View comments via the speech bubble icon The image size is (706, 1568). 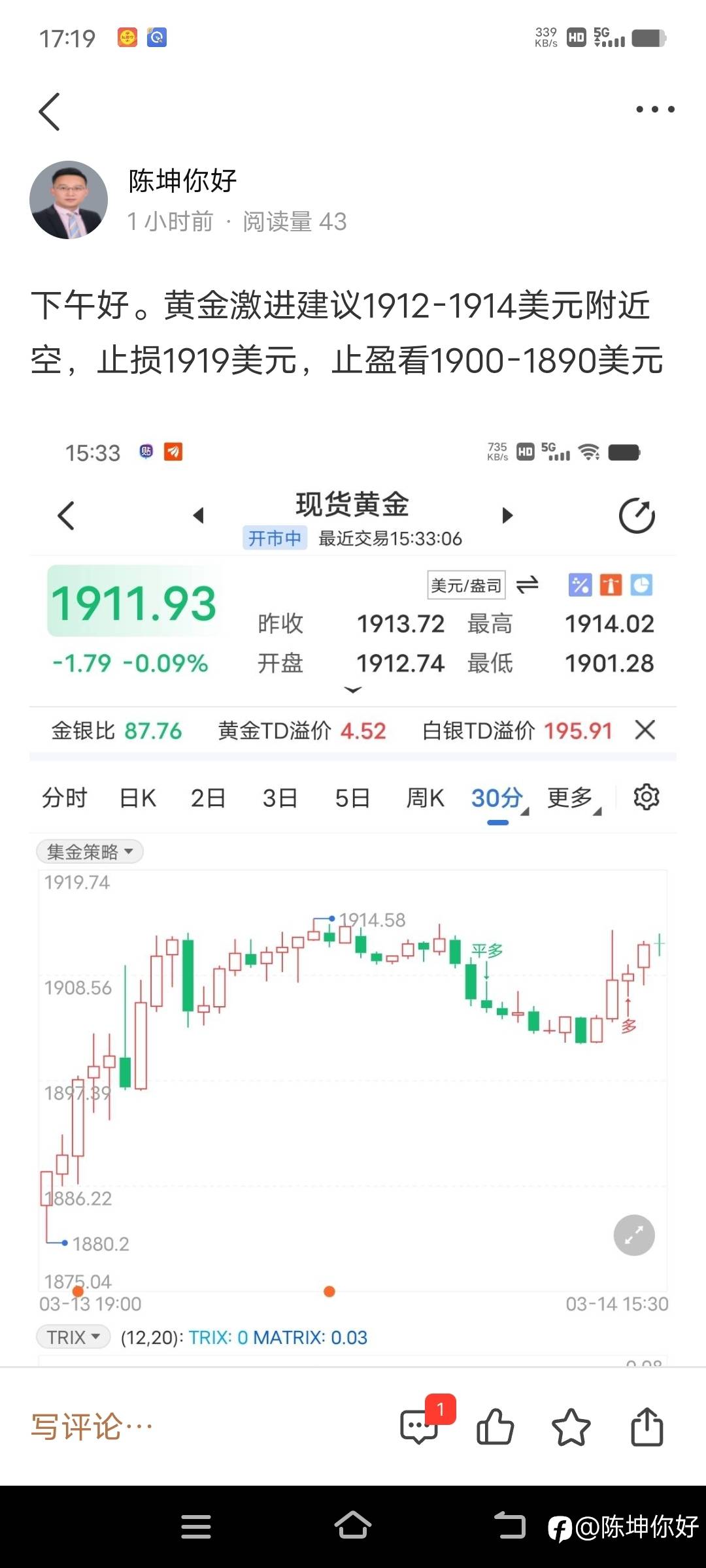(419, 1427)
